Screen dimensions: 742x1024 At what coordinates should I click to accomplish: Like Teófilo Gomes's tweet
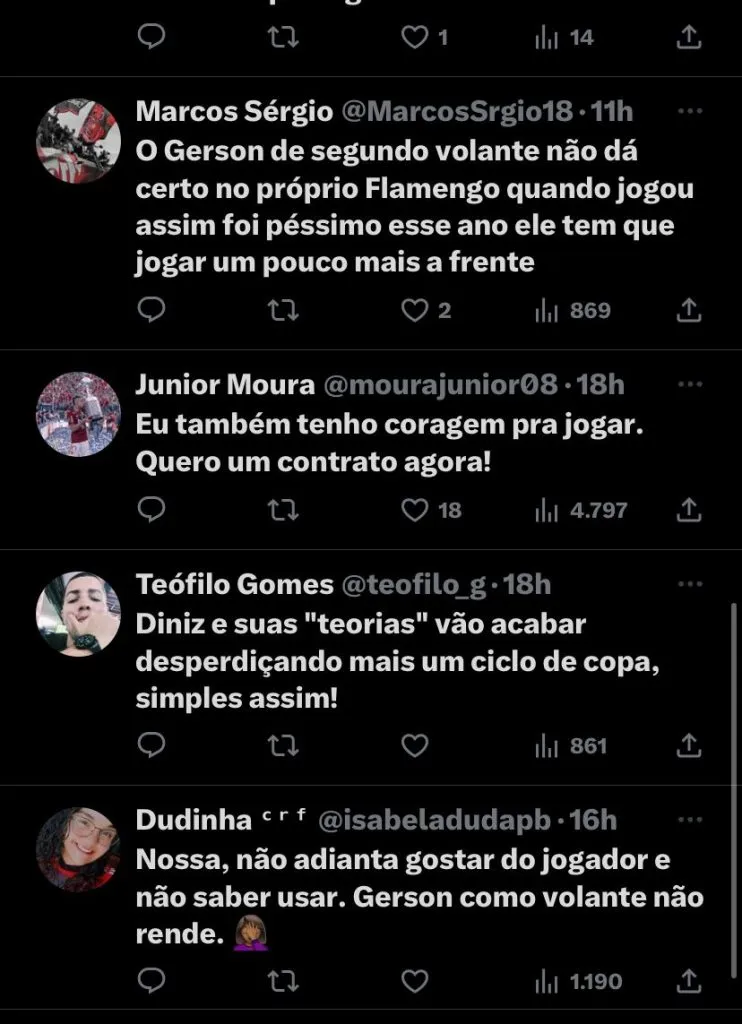click(414, 745)
